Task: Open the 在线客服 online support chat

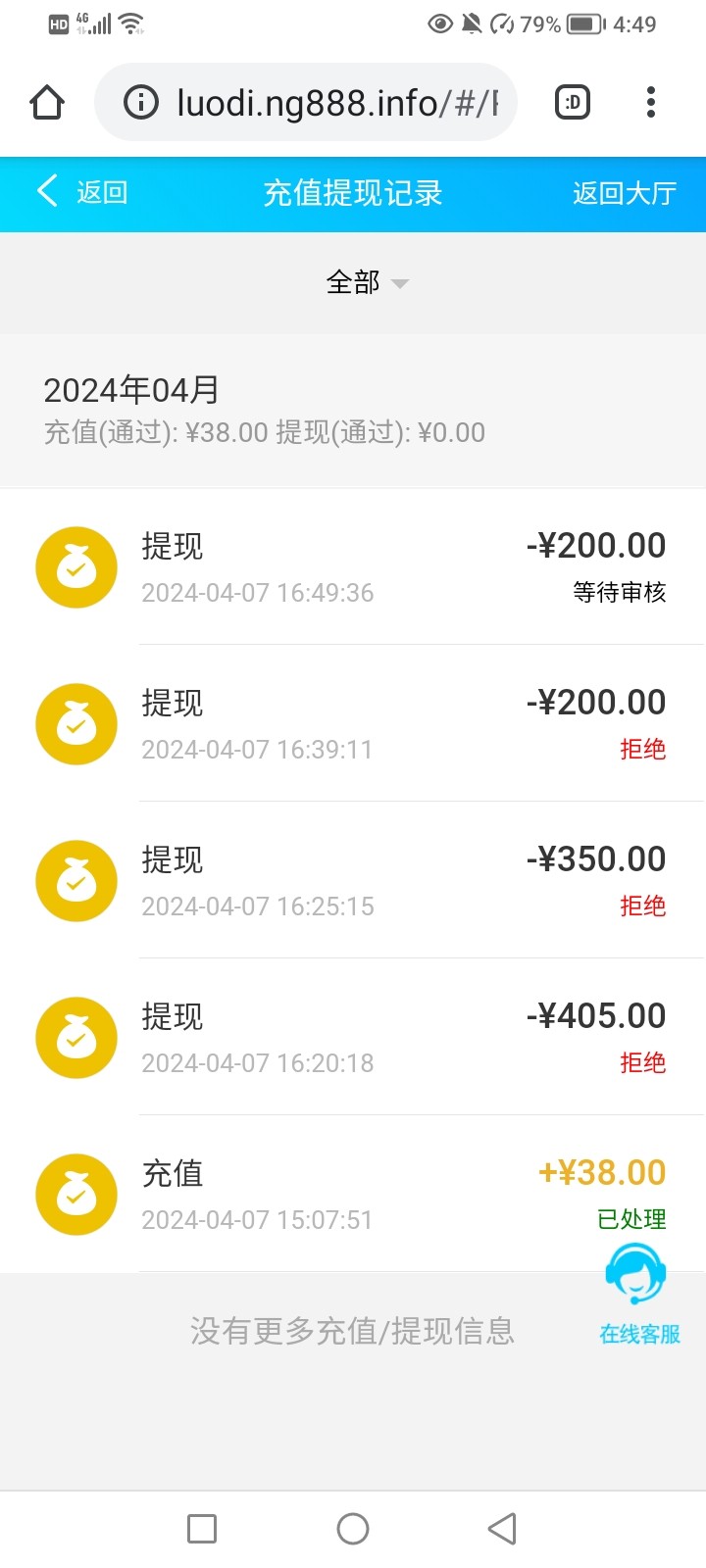Action: coord(638,1294)
